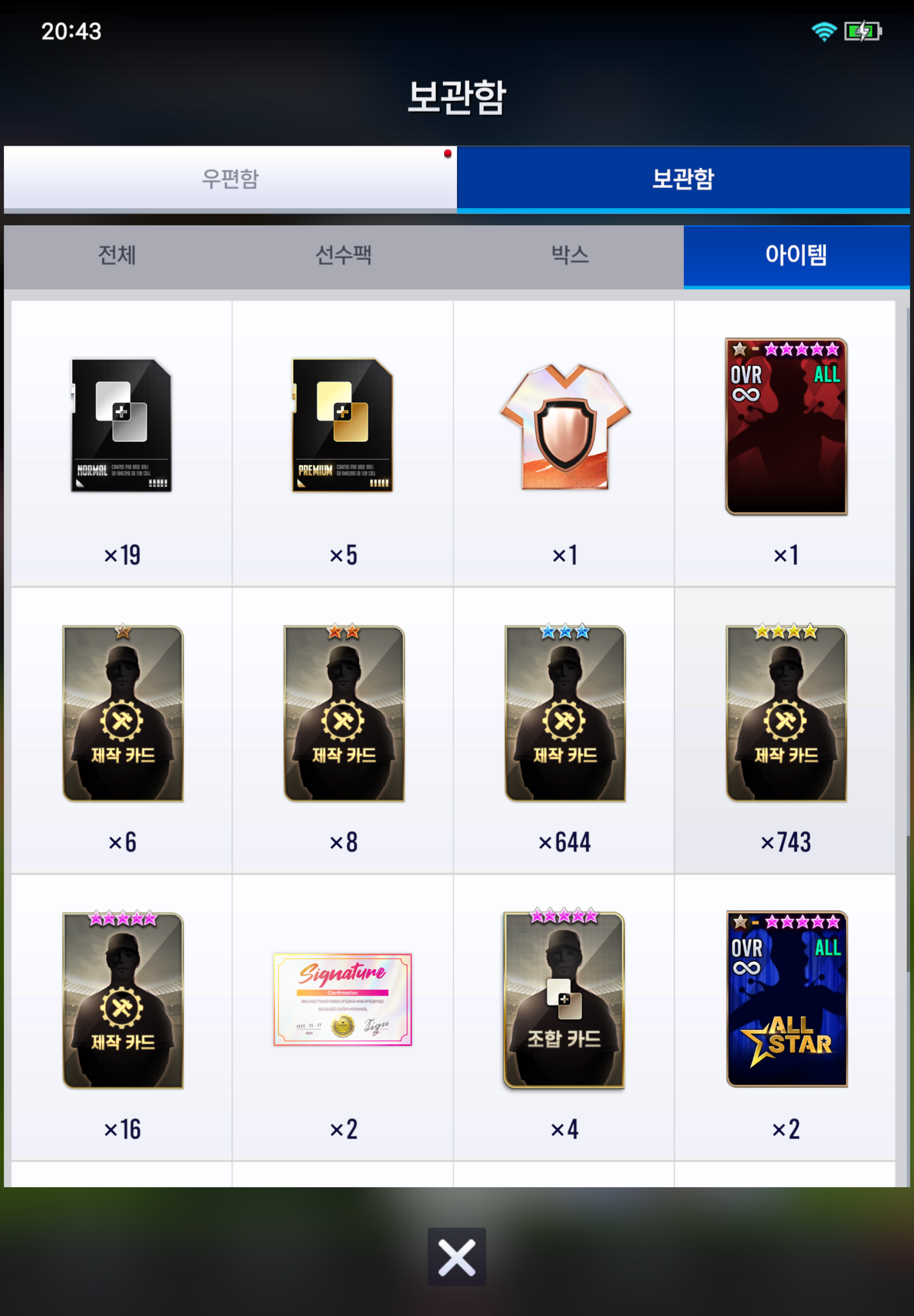
Task: Open the PREMIUM combination card item
Action: click(343, 425)
